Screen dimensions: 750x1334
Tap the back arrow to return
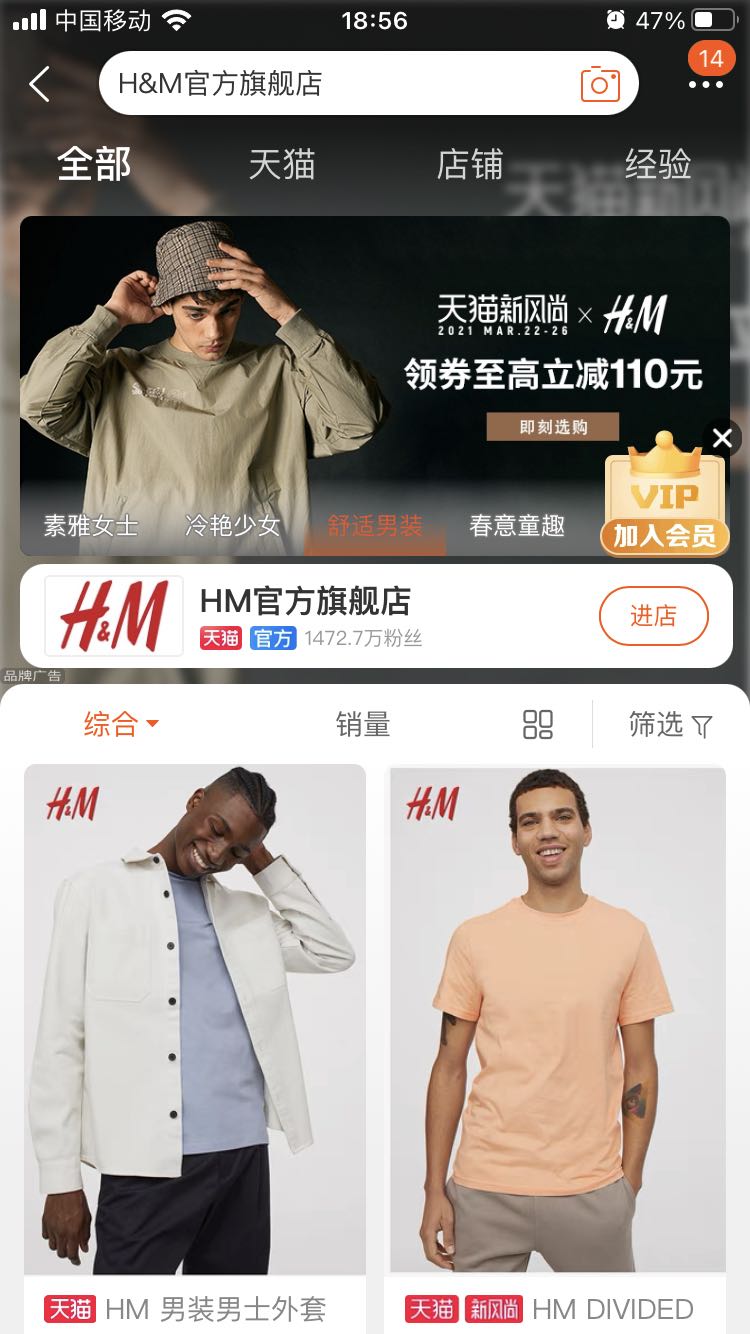click(x=37, y=84)
